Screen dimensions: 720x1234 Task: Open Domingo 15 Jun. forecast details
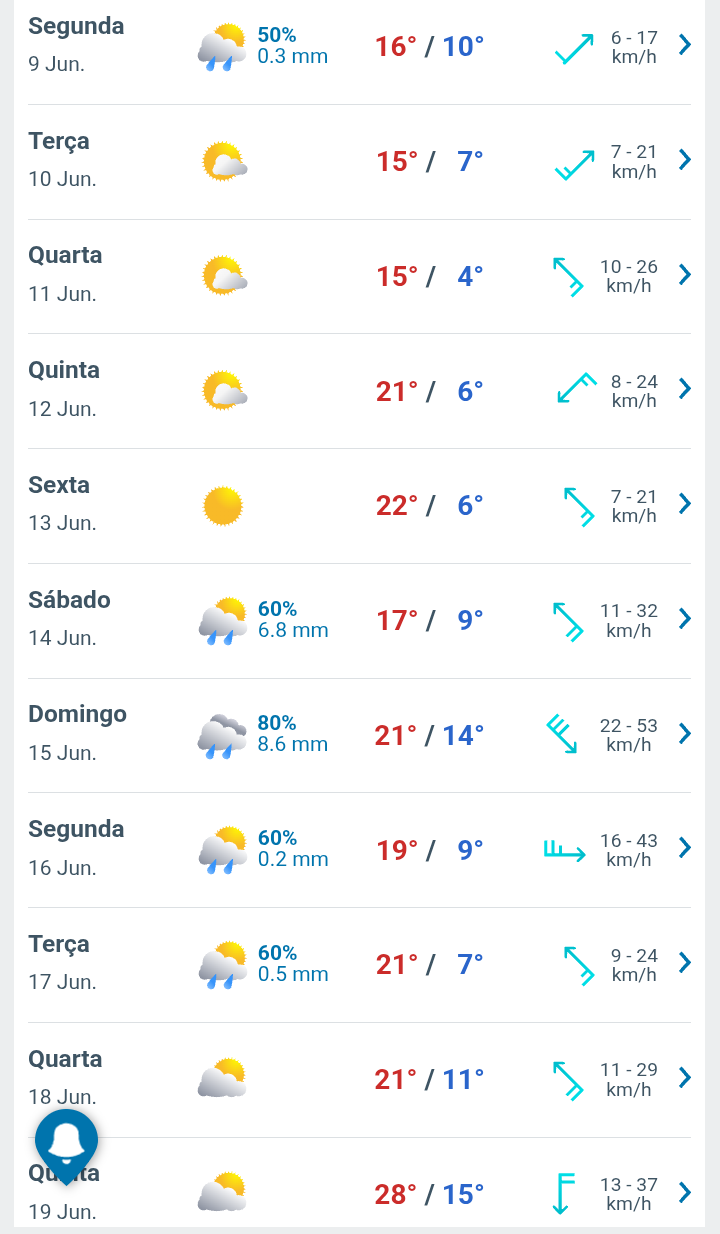click(x=359, y=736)
